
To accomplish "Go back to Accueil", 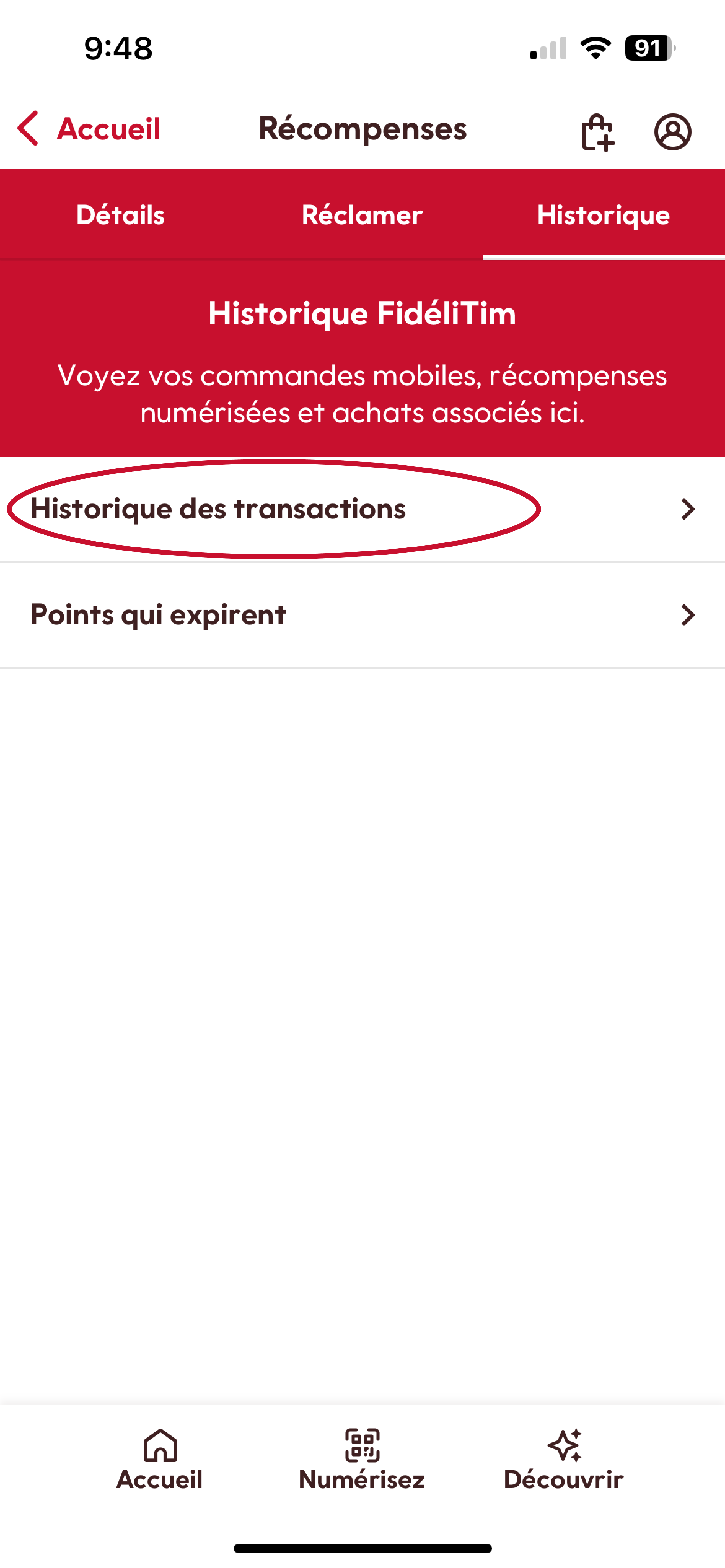I will pos(88,129).
